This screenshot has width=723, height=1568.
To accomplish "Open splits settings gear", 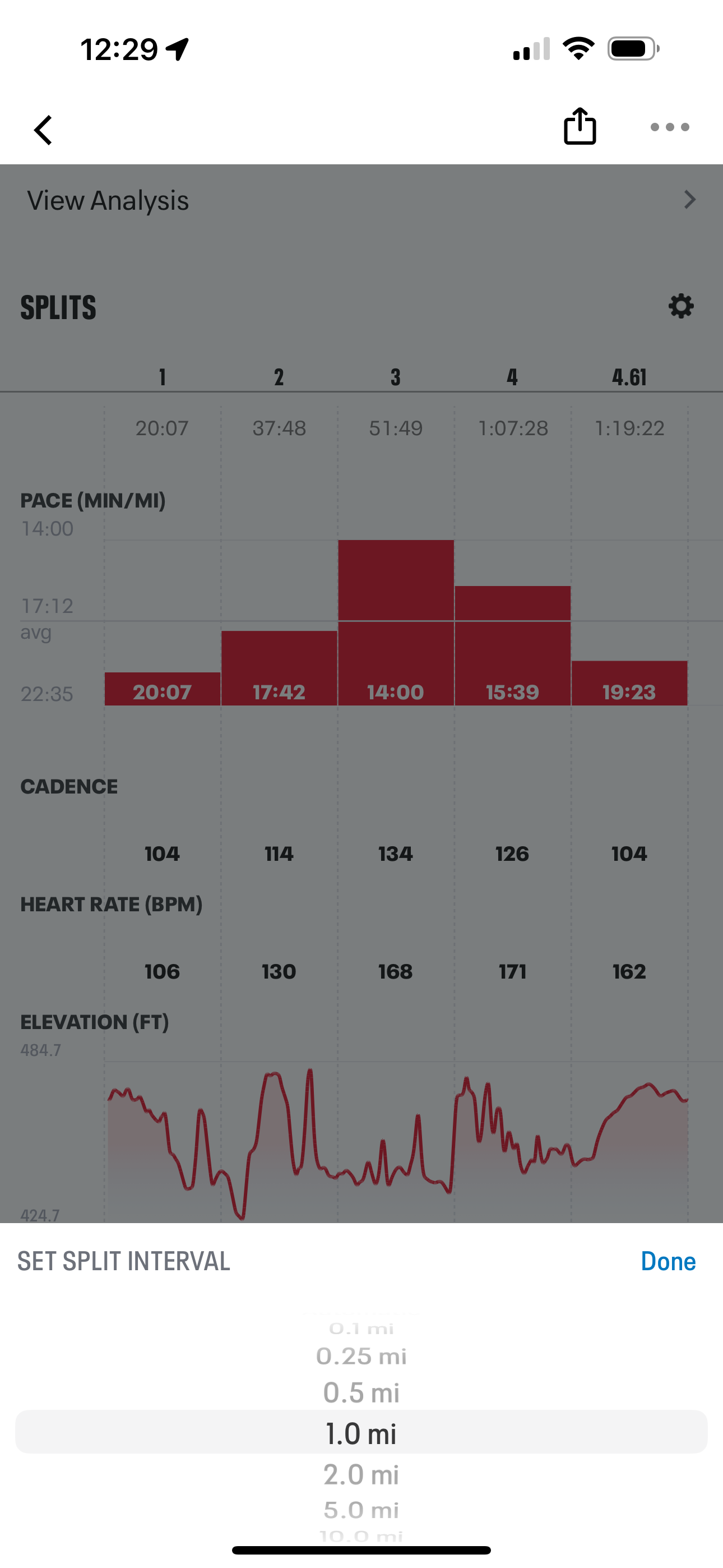I will tap(680, 306).
